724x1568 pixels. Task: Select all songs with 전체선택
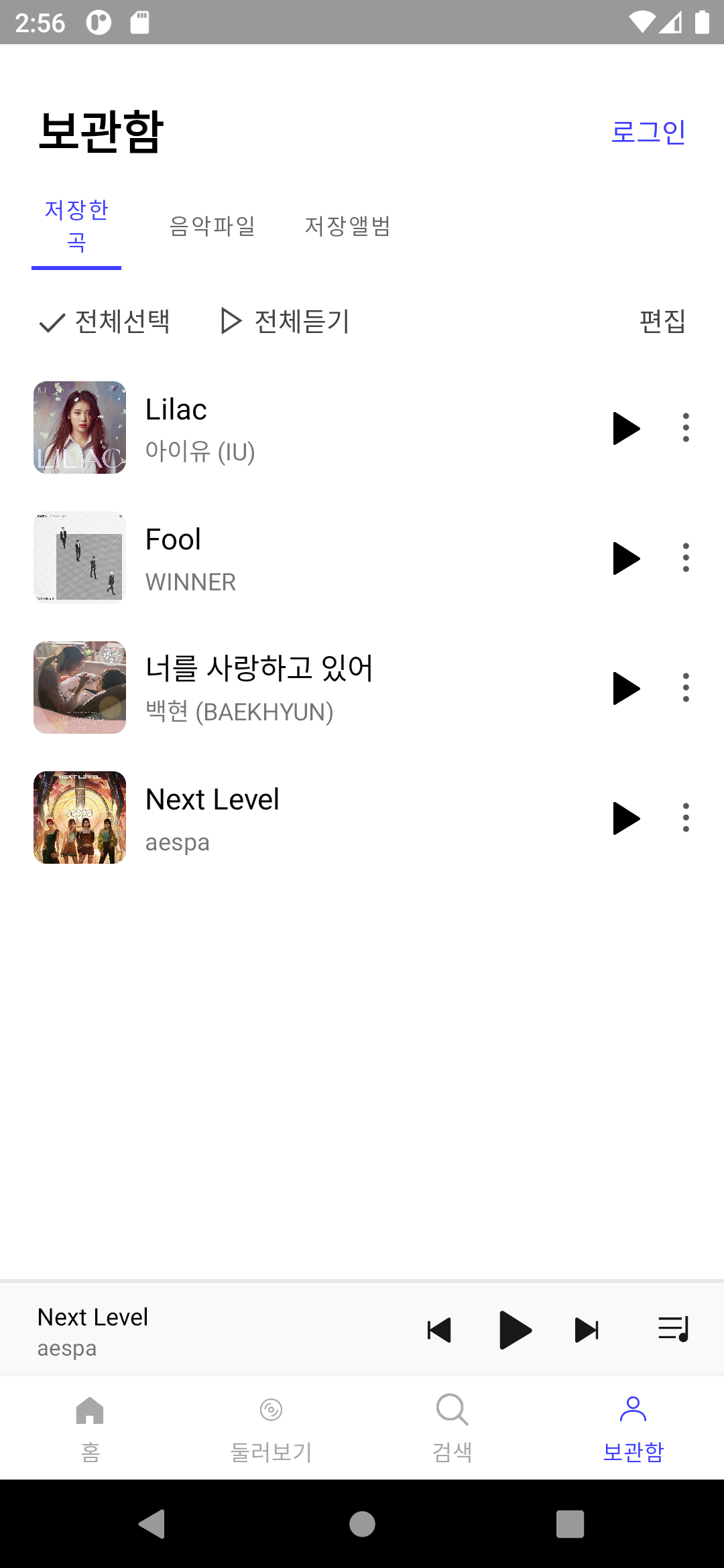coord(104,322)
